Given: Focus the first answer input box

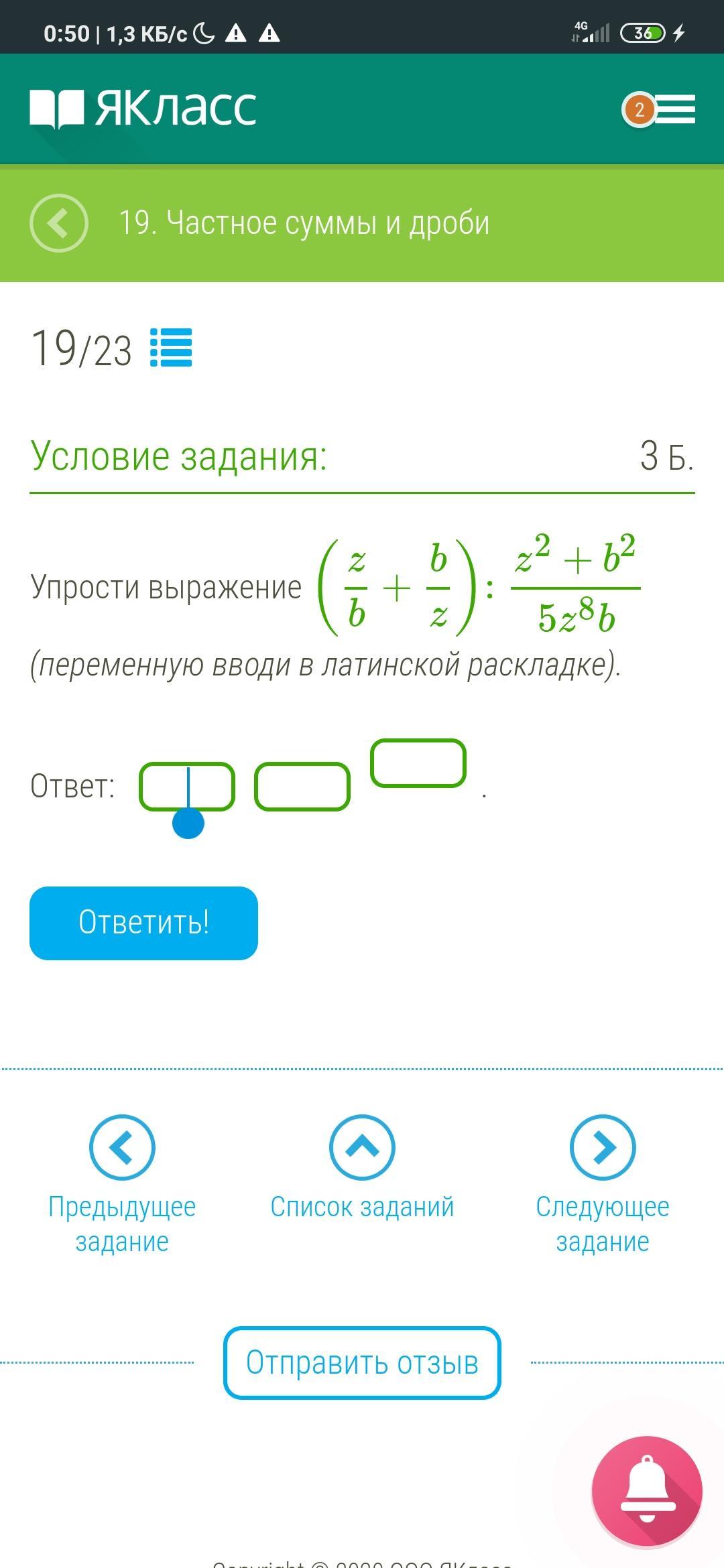Looking at the screenshot, I should pyautogui.click(x=187, y=787).
